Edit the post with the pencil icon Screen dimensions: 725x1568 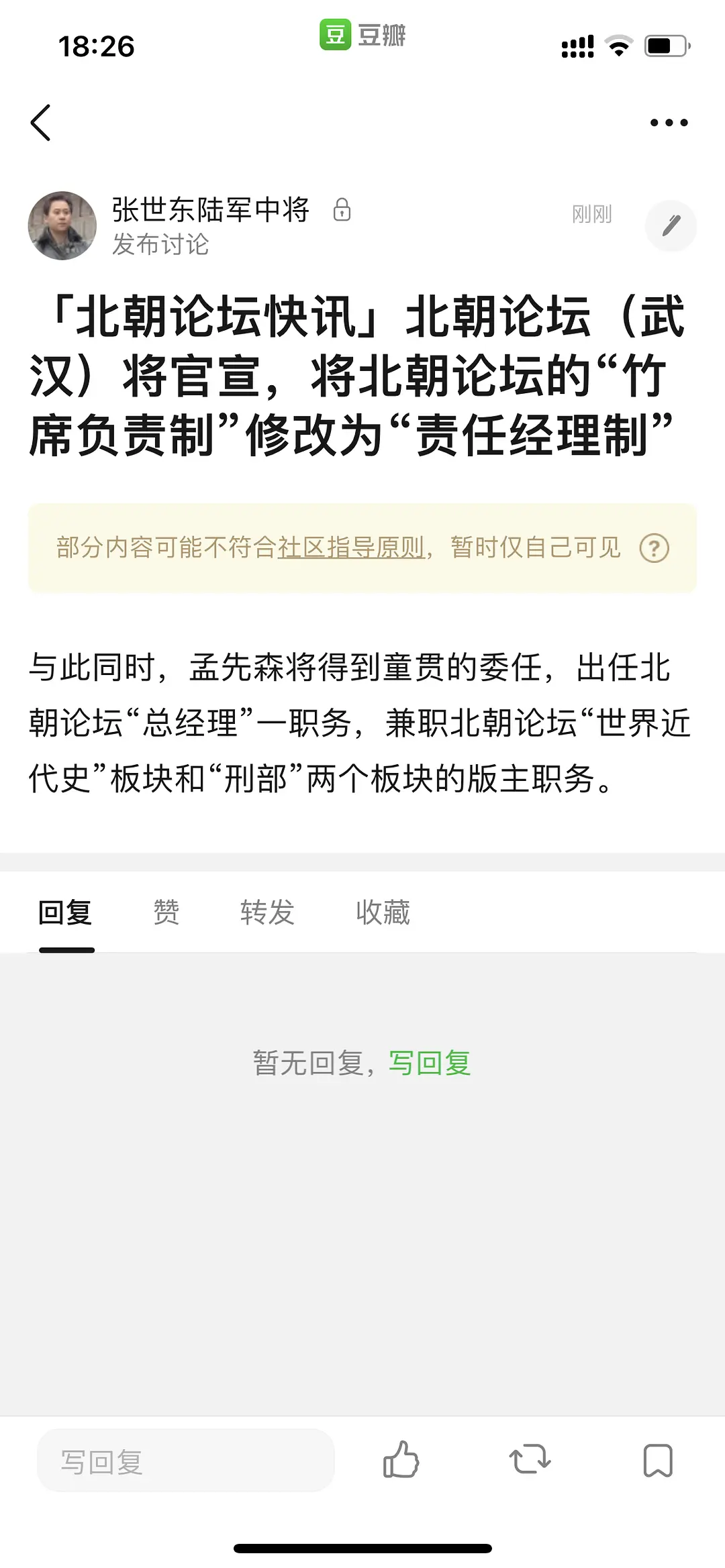671,225
